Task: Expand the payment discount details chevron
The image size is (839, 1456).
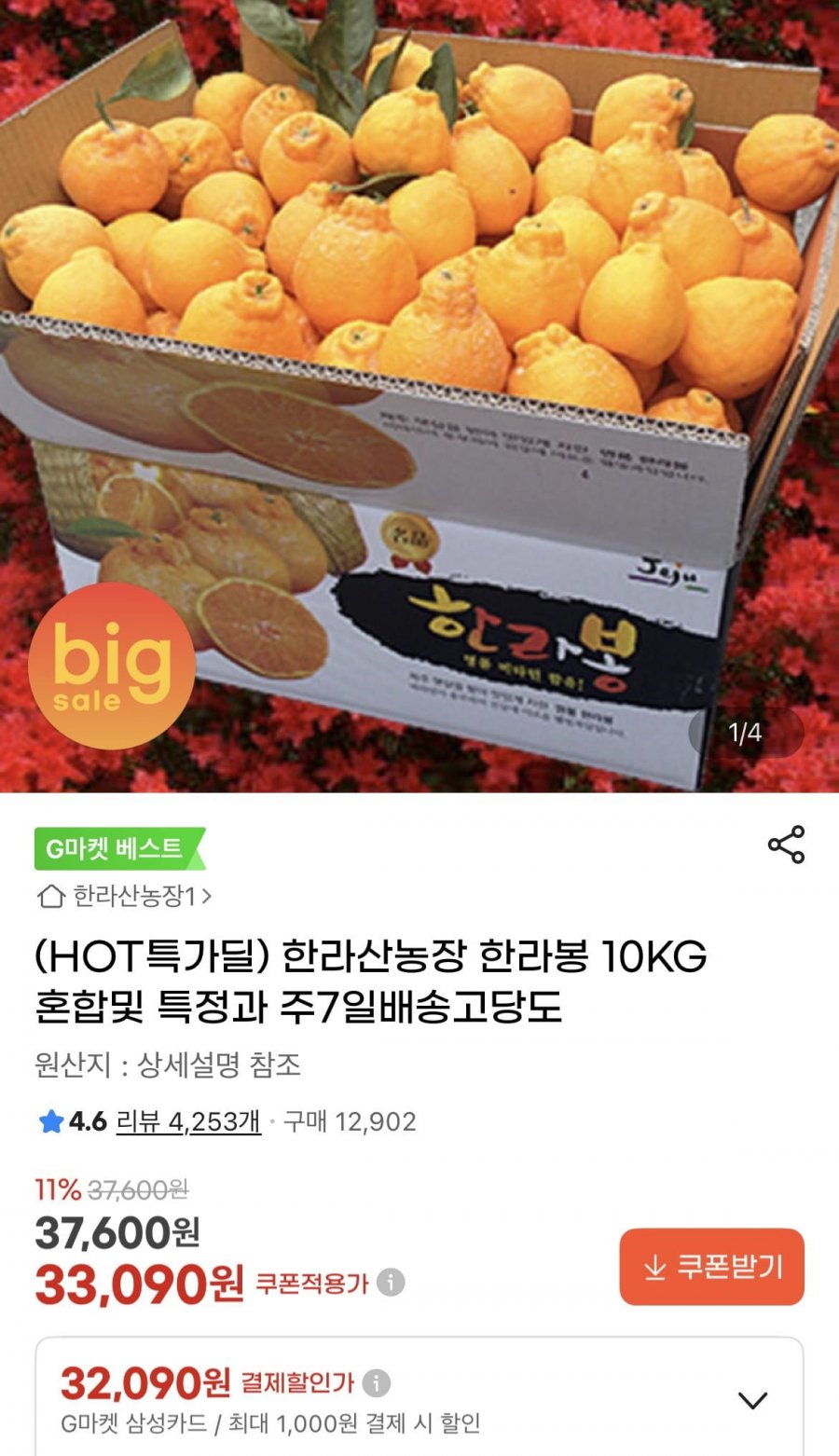Action: [x=752, y=1400]
